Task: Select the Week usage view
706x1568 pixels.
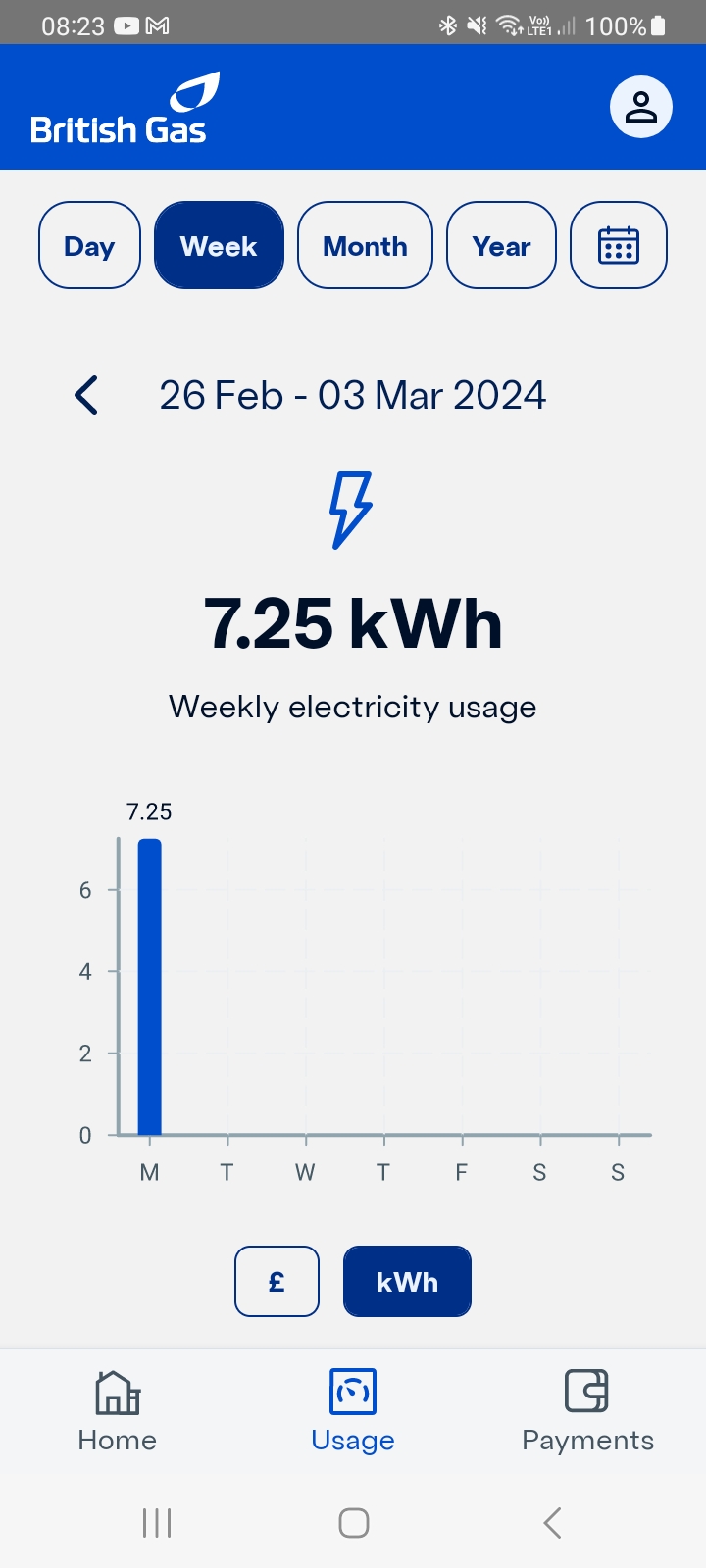Action: coord(219,245)
